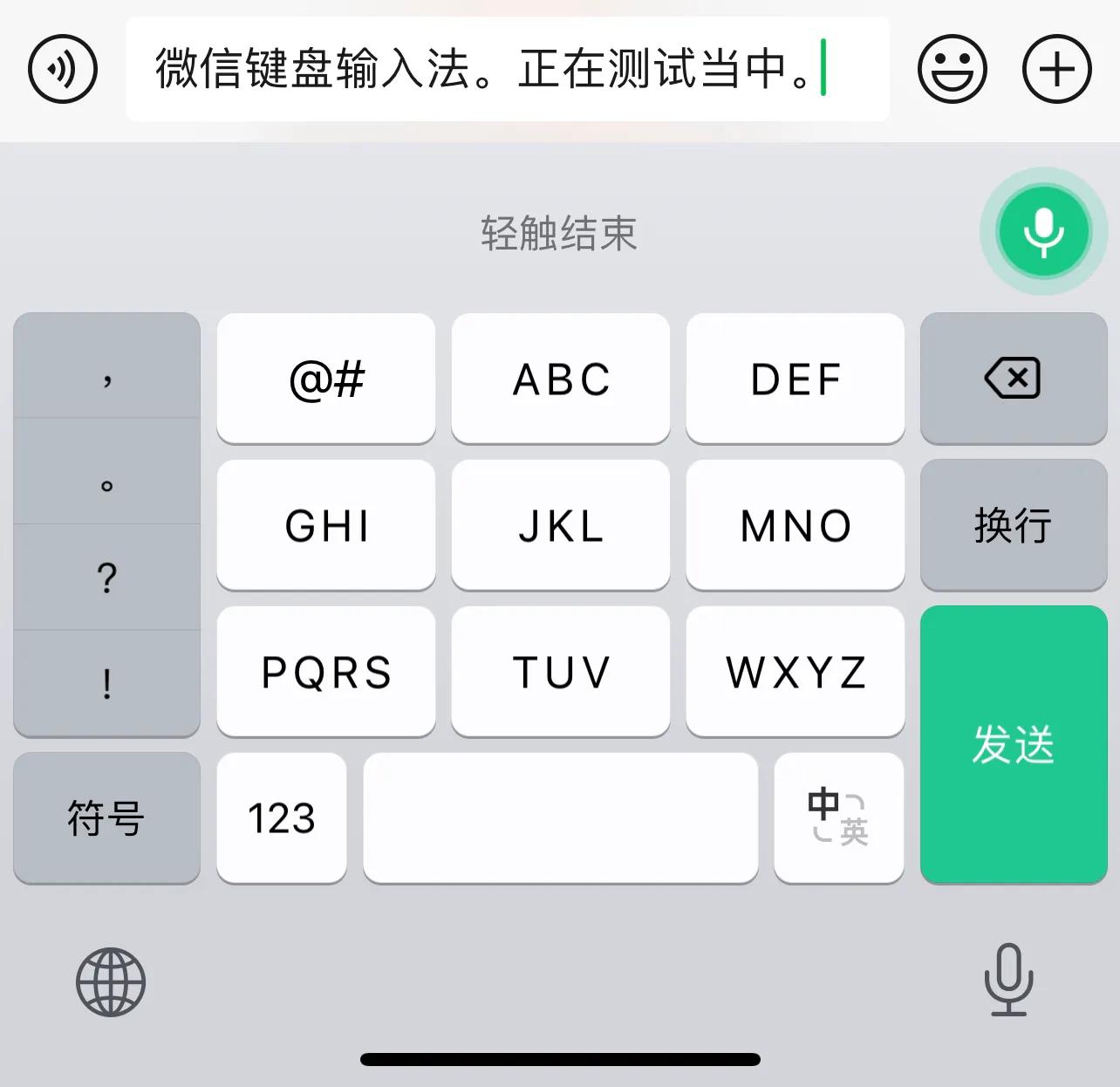1120x1087 pixels.
Task: Open the emoji picker
Action: [952, 69]
